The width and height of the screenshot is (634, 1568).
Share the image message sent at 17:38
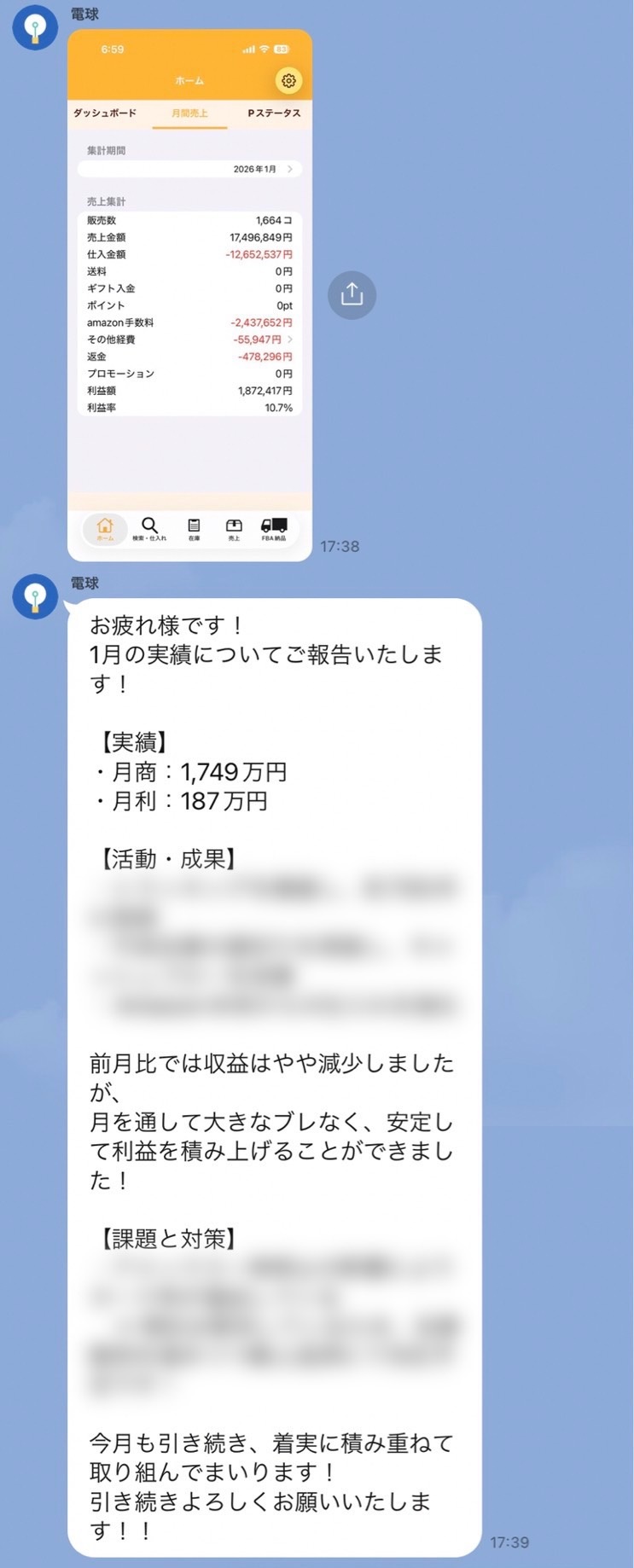point(352,295)
